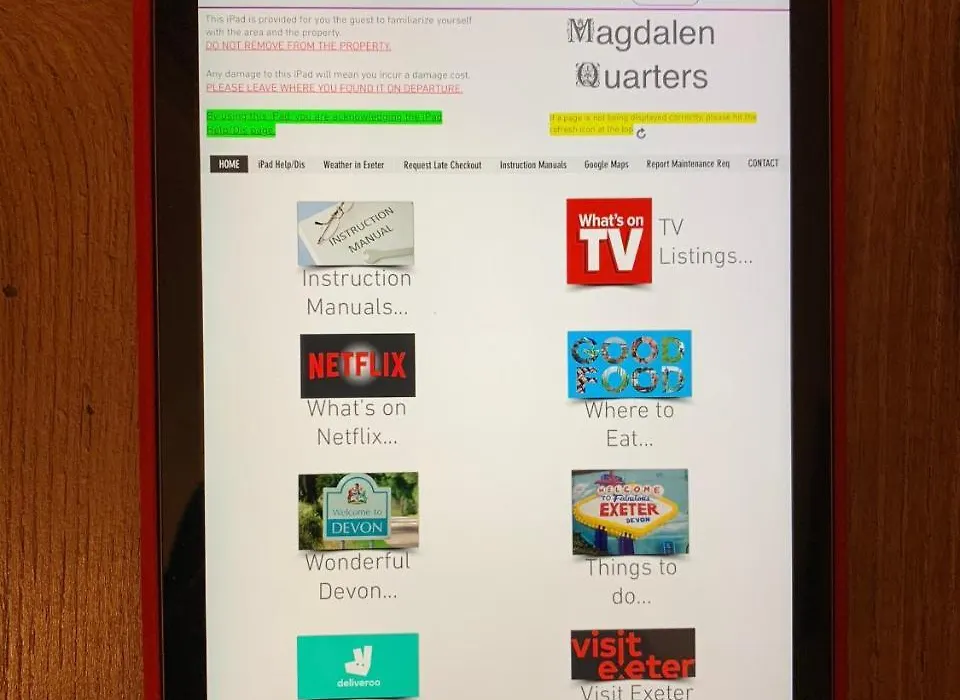Viewport: 960px width, 700px height.
Task: Open the Visit Exeter tile
Action: (632, 655)
